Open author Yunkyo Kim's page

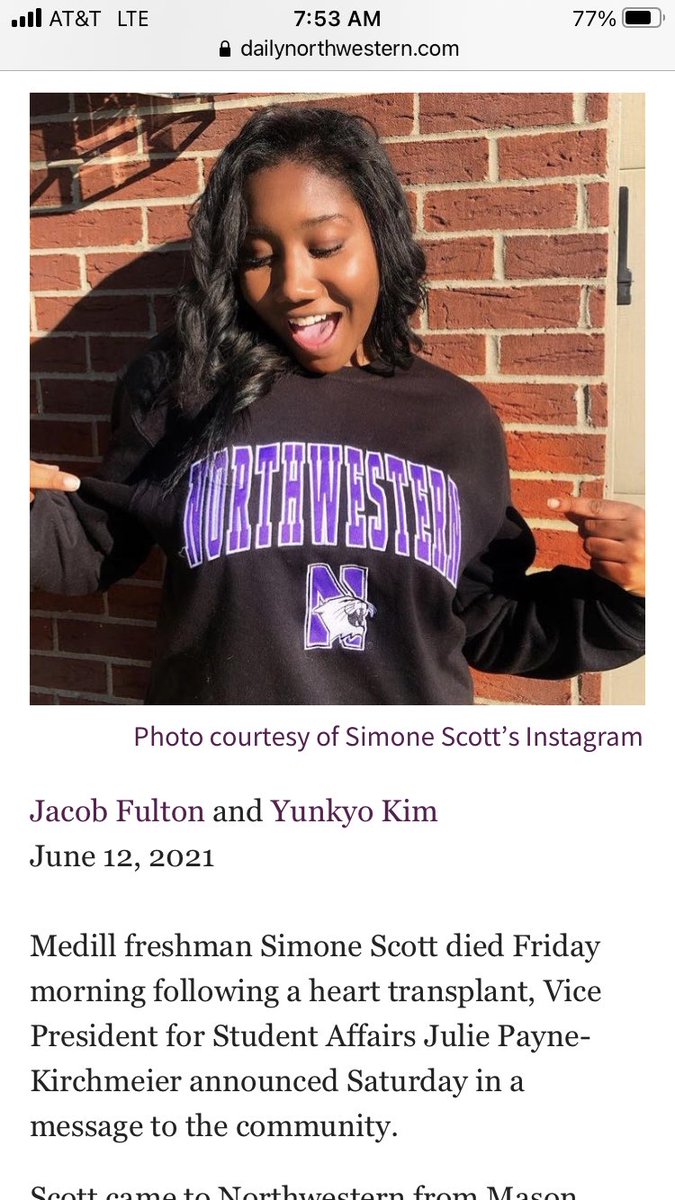[x=354, y=810]
